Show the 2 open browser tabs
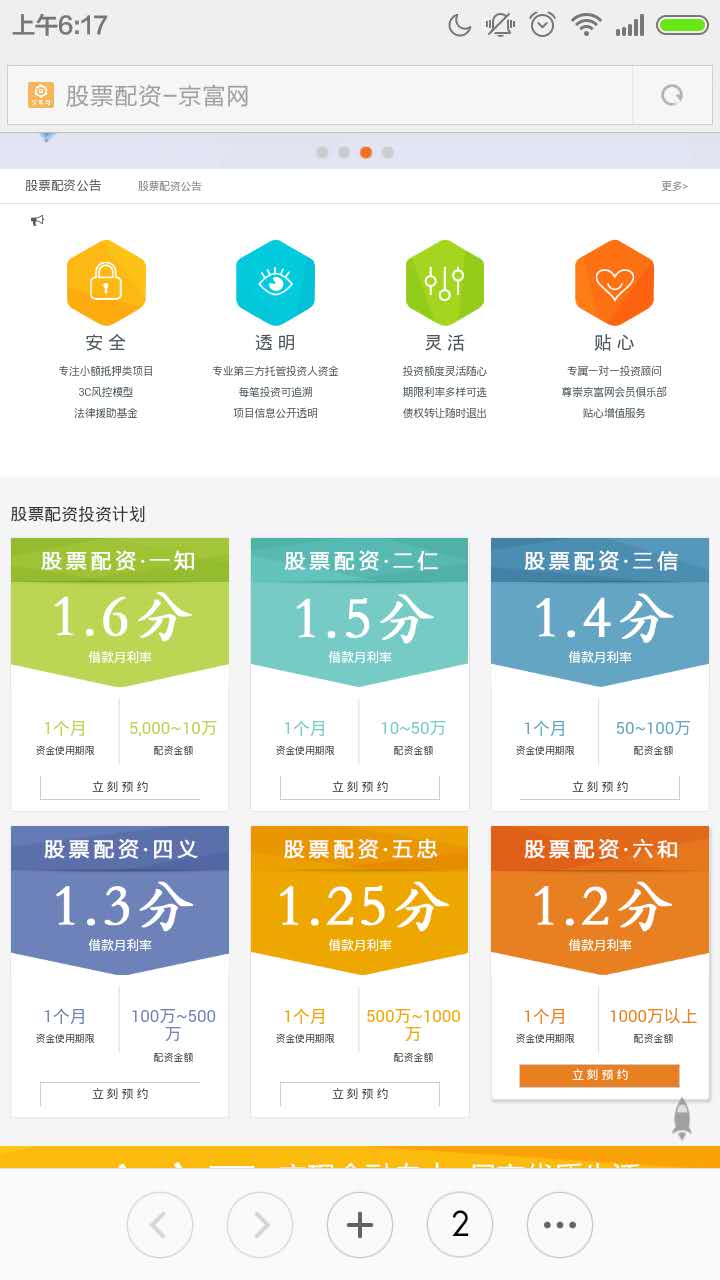The width and height of the screenshot is (720, 1280). pyautogui.click(x=460, y=1225)
